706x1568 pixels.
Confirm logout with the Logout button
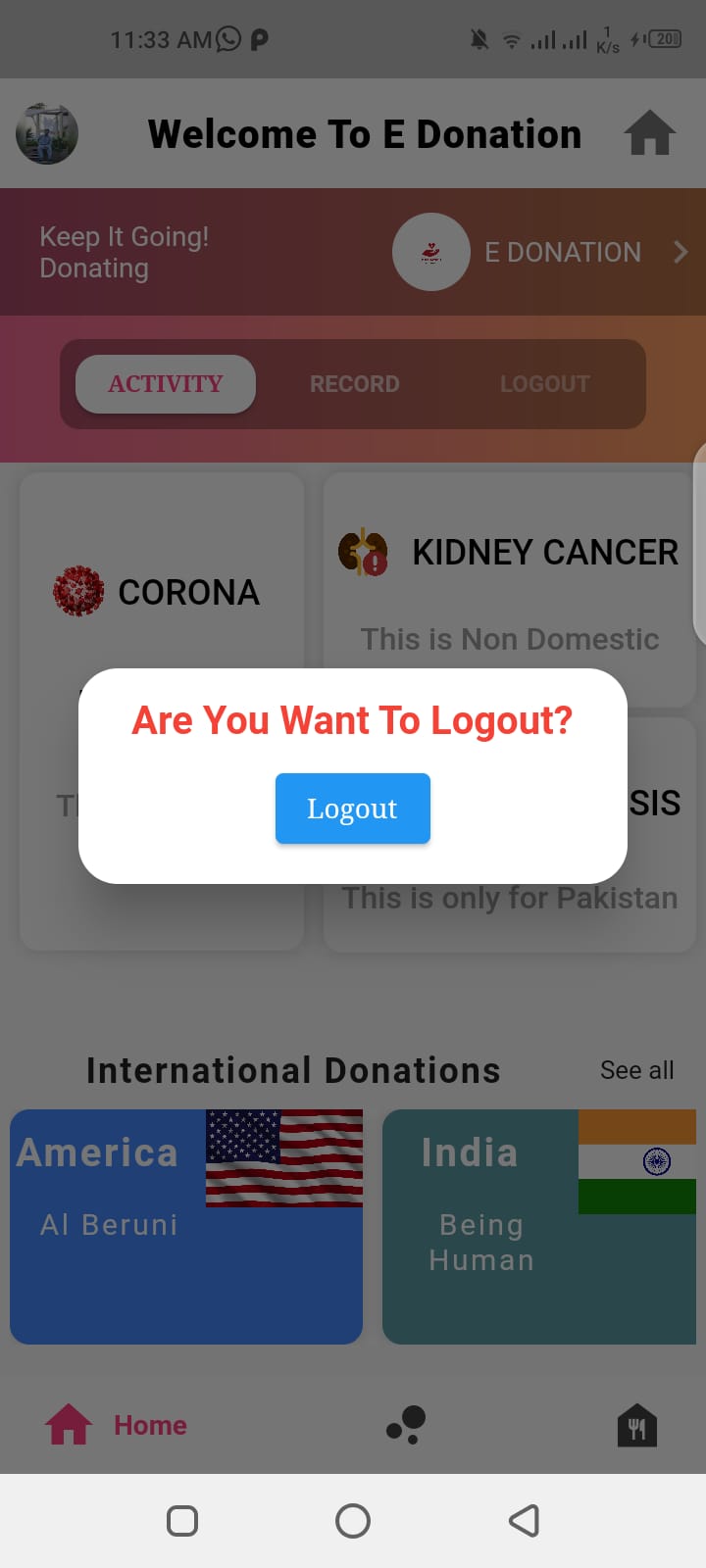point(352,808)
